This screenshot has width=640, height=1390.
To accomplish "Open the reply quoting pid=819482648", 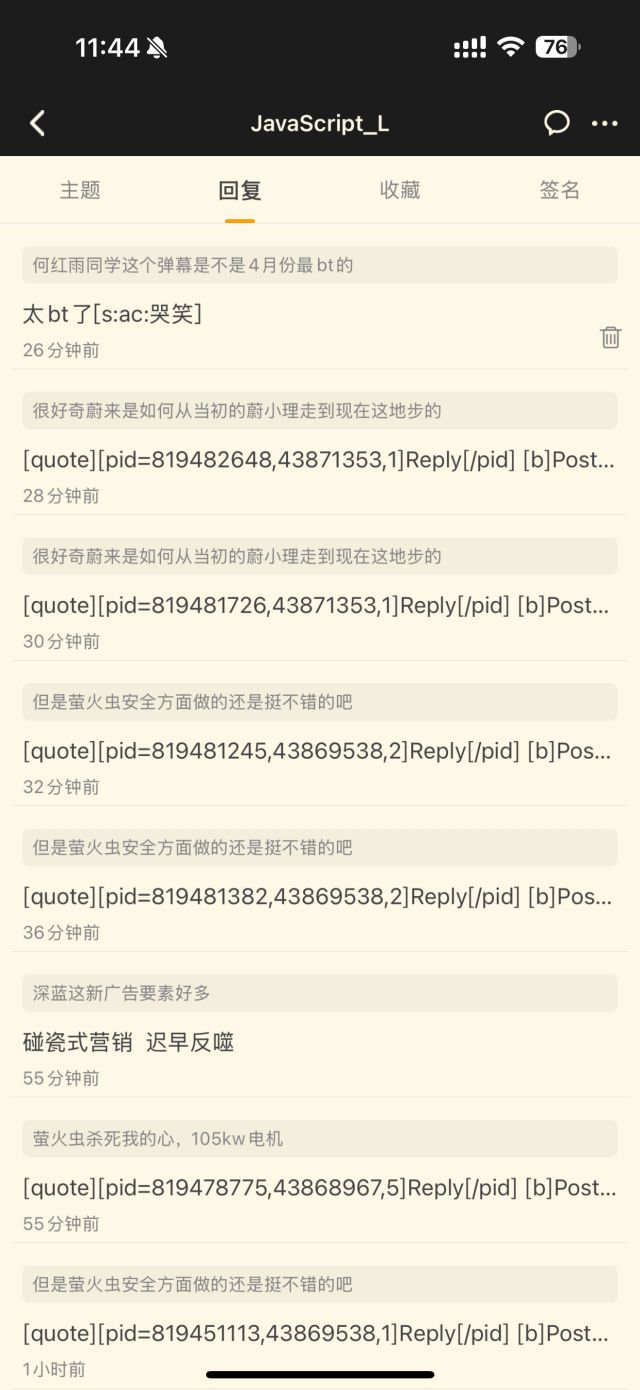I will [x=318, y=460].
